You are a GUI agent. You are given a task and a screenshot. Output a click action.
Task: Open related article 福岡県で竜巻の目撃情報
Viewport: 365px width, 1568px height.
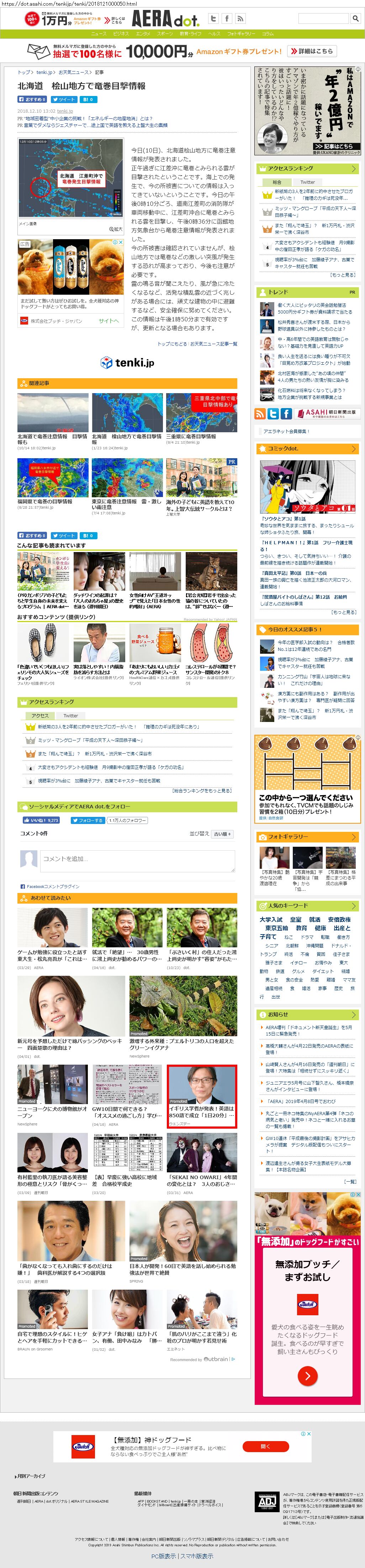44,502
